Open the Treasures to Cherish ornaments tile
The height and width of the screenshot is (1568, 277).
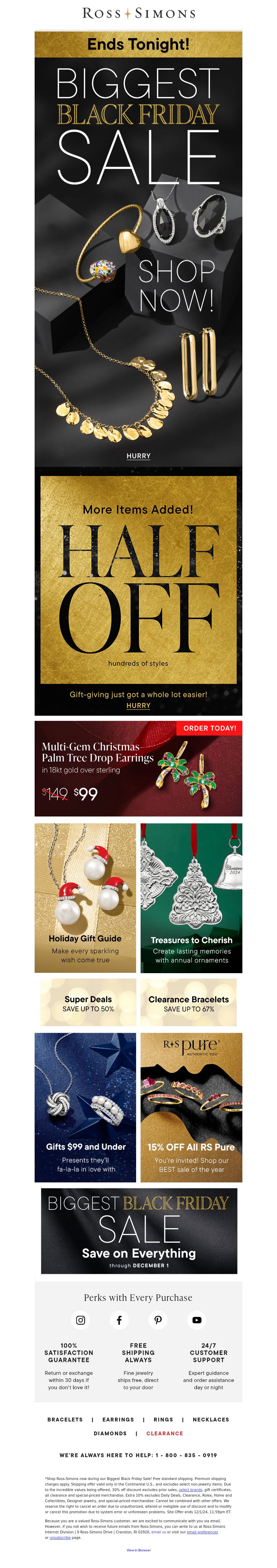click(191, 898)
